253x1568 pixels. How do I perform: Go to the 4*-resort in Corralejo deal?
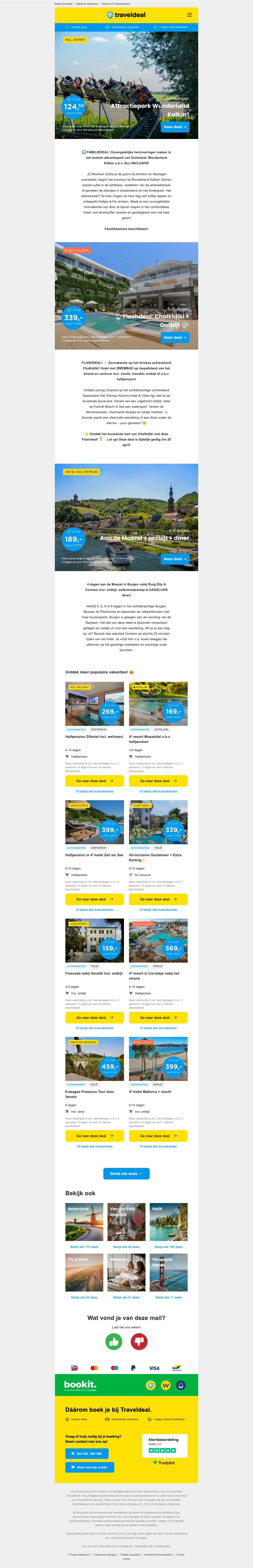click(x=158, y=1017)
